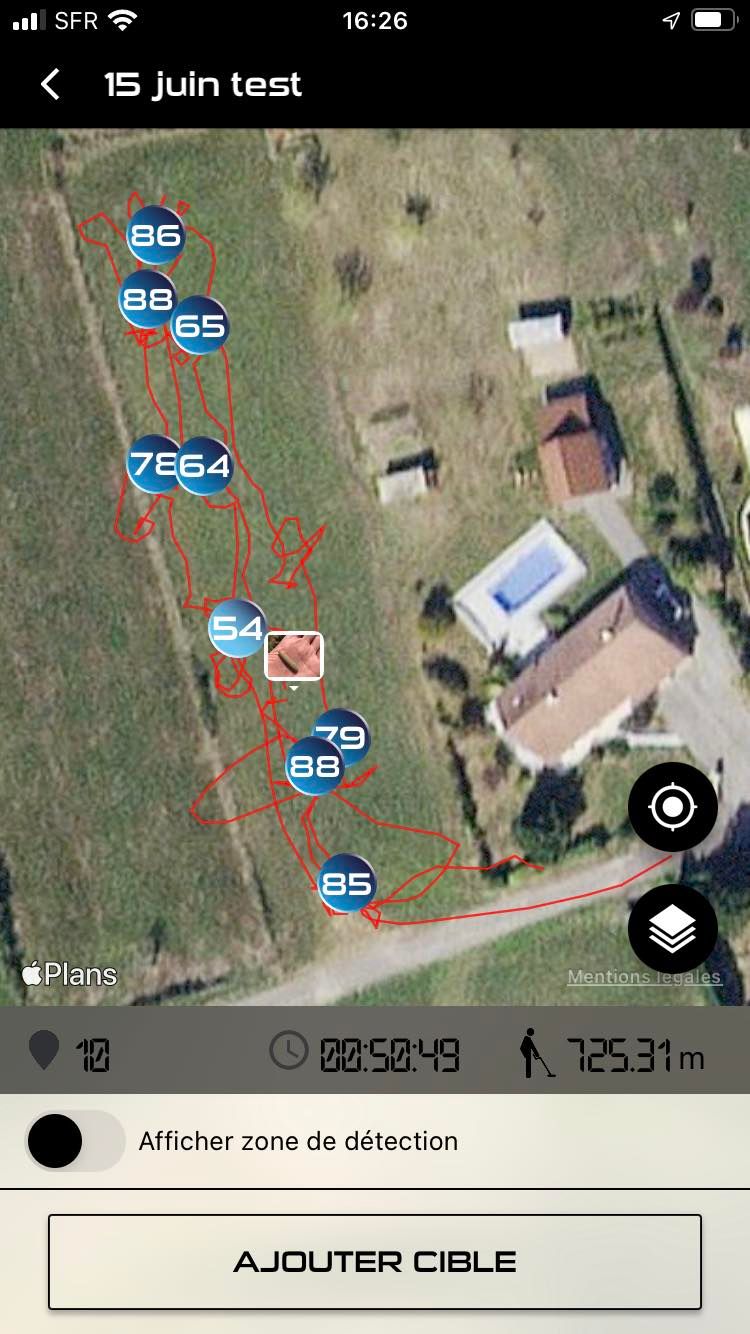Open the target marker labeled 54

[237, 628]
